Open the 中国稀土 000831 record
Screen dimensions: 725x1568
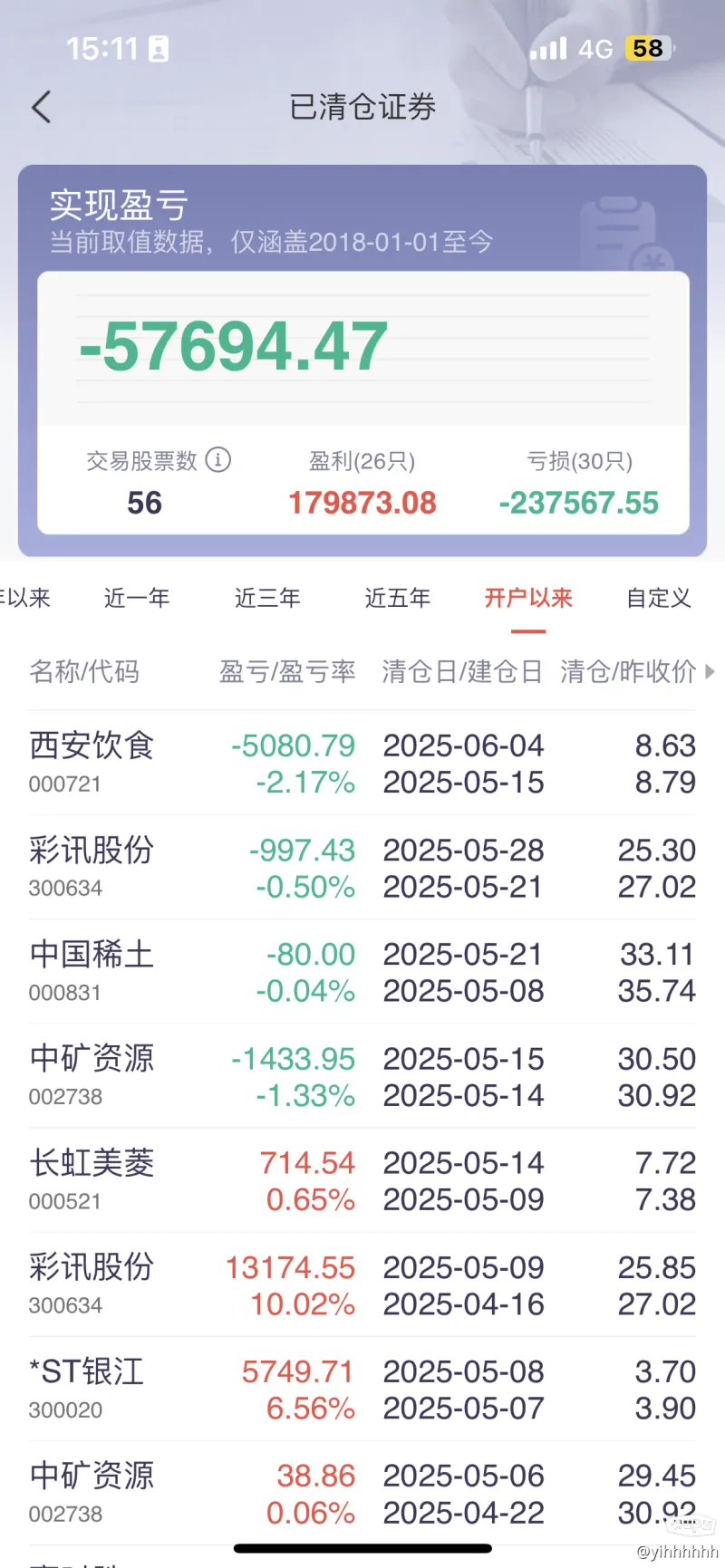click(362, 972)
